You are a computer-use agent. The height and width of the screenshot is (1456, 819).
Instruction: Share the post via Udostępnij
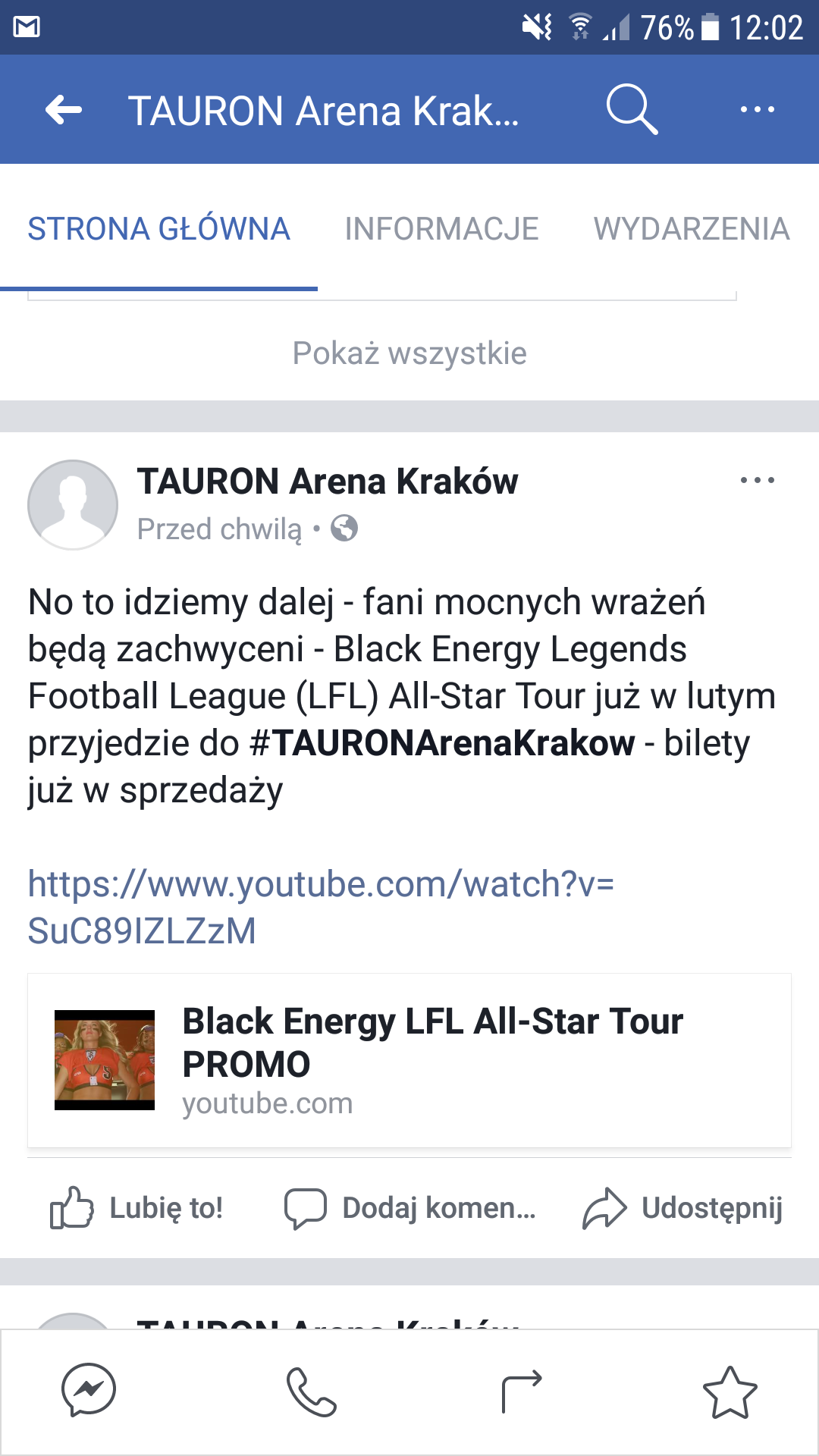point(682,1207)
